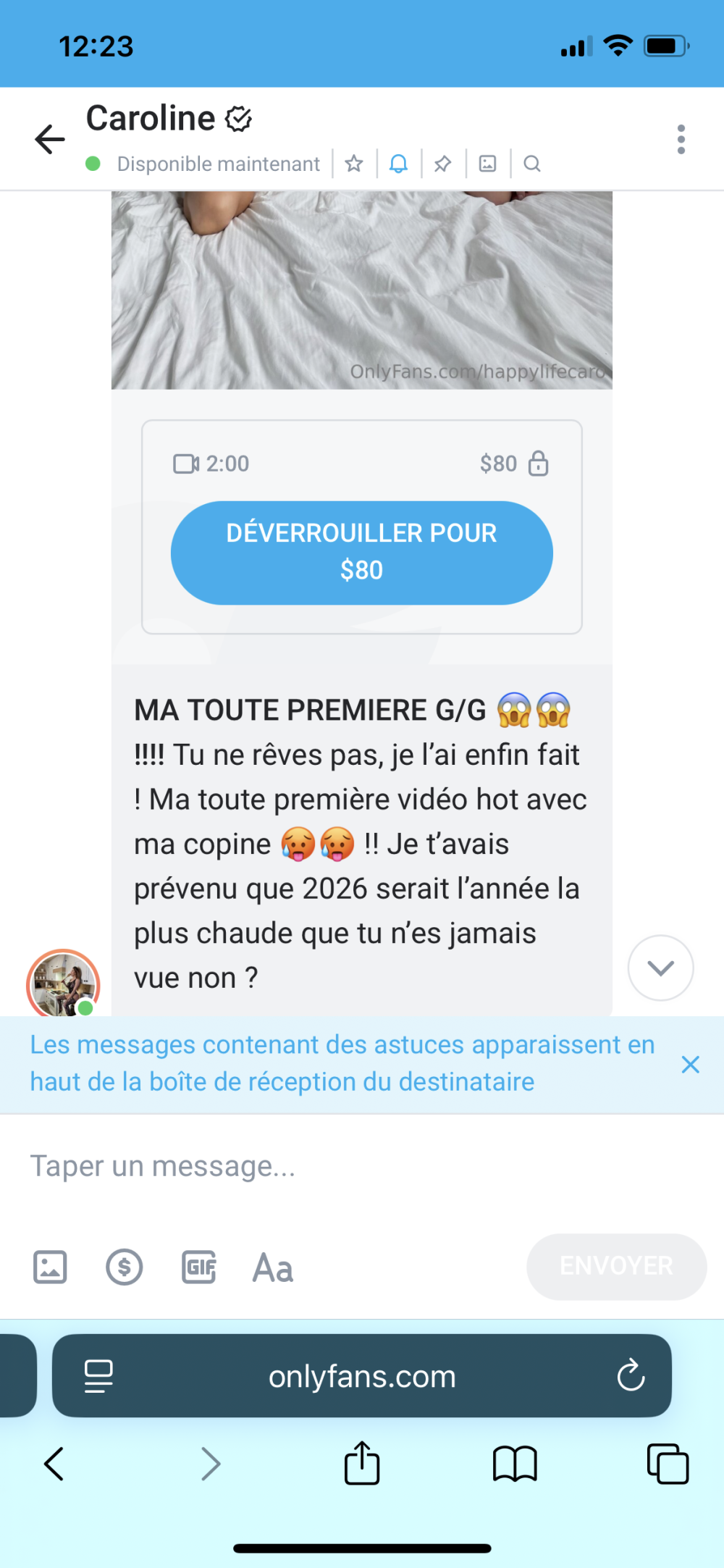Tap the Envoyer button
724x1568 pixels.
(x=616, y=1266)
